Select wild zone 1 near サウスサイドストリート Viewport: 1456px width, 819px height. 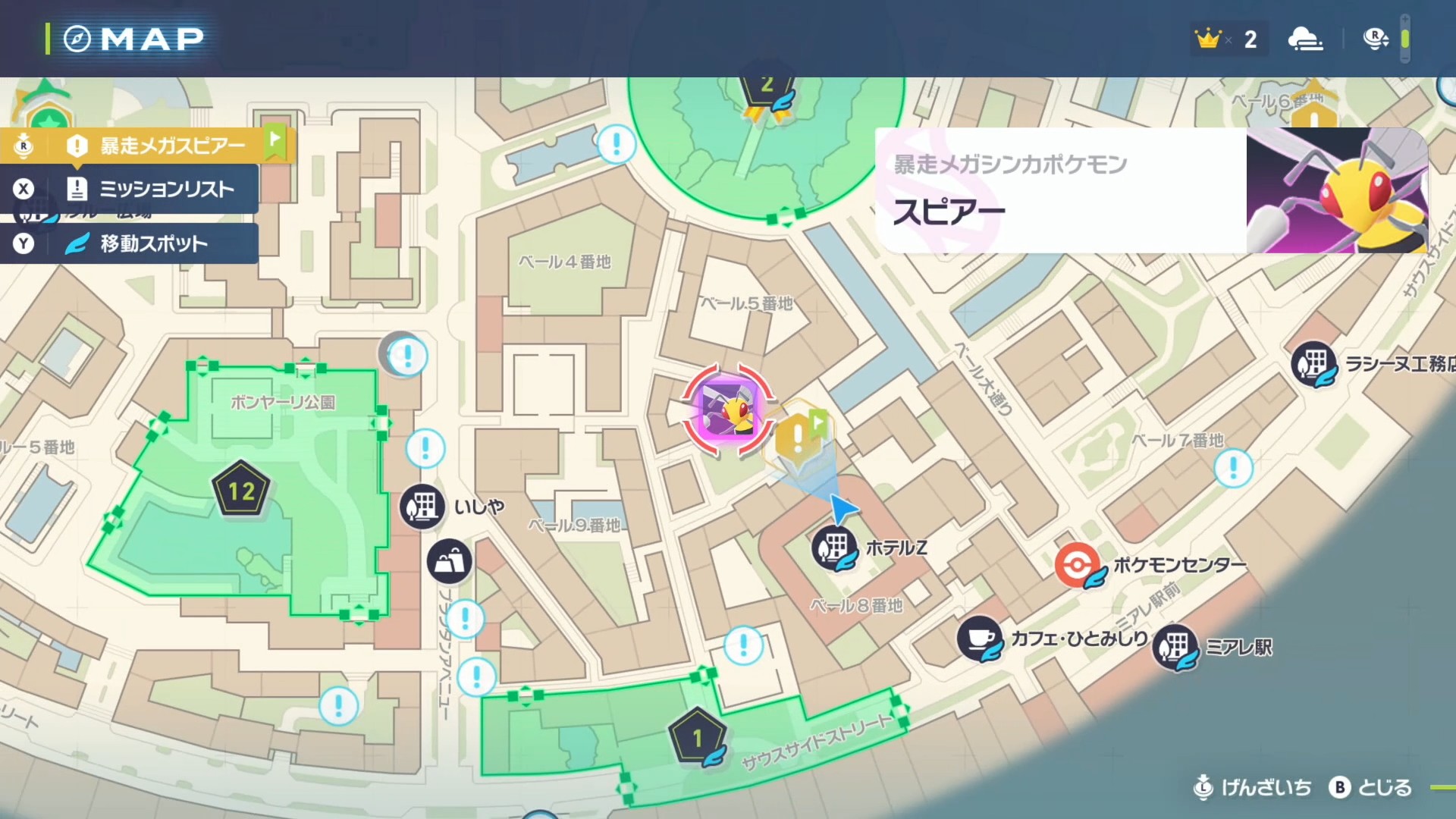coord(697,737)
